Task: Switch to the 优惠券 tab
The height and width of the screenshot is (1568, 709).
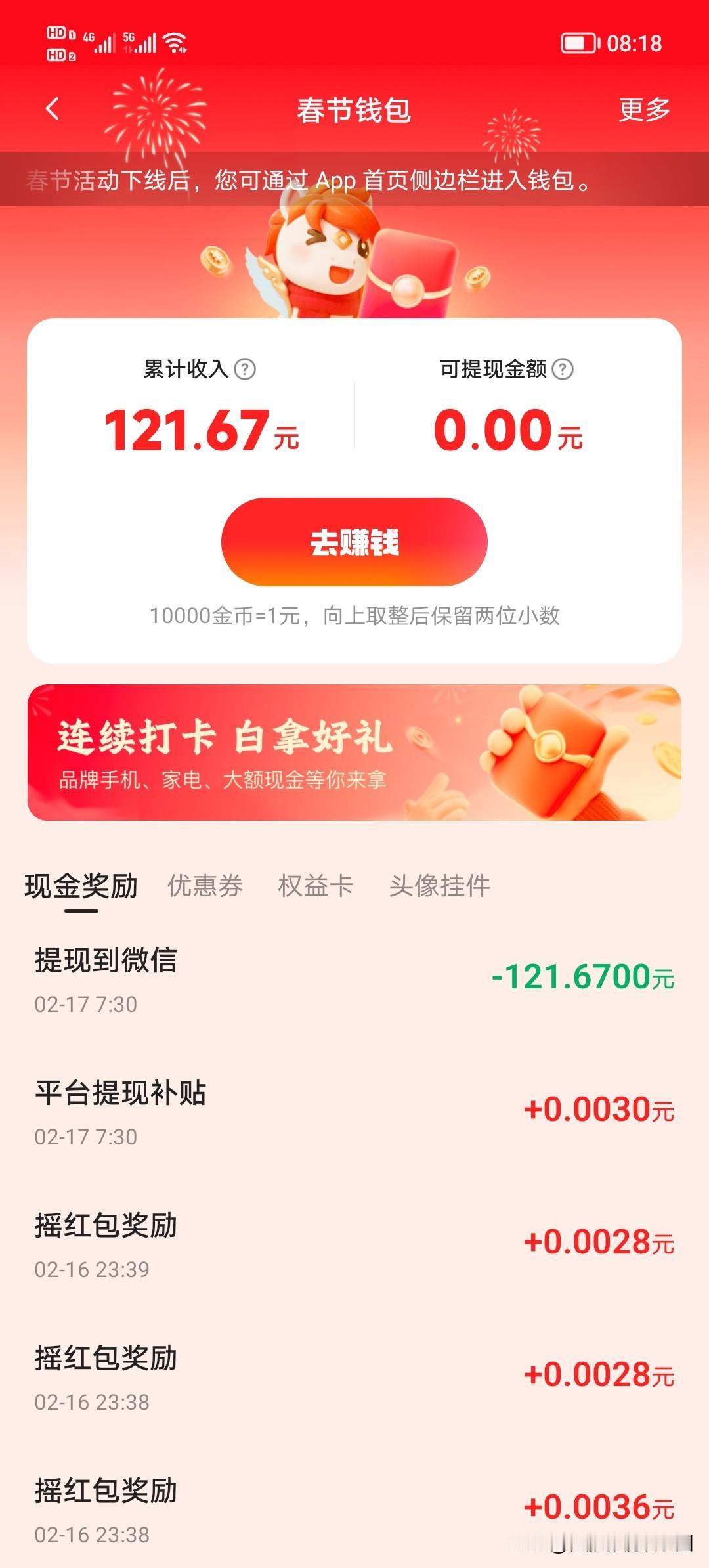Action: pos(204,886)
